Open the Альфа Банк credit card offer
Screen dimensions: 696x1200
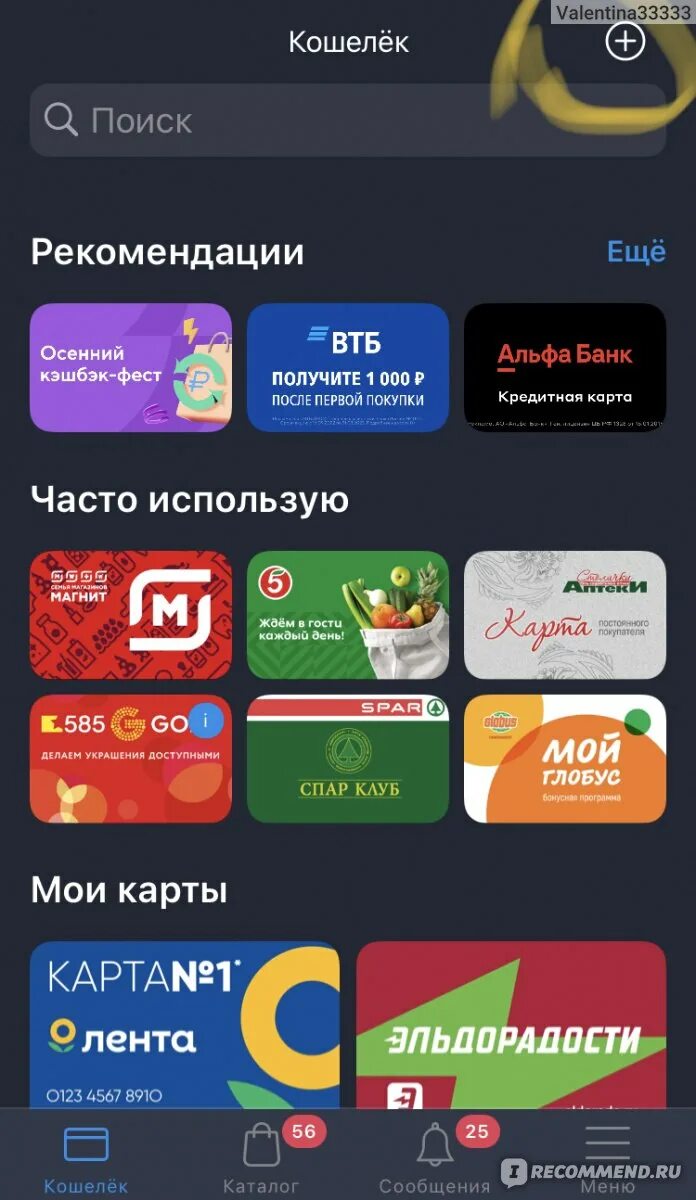point(565,368)
